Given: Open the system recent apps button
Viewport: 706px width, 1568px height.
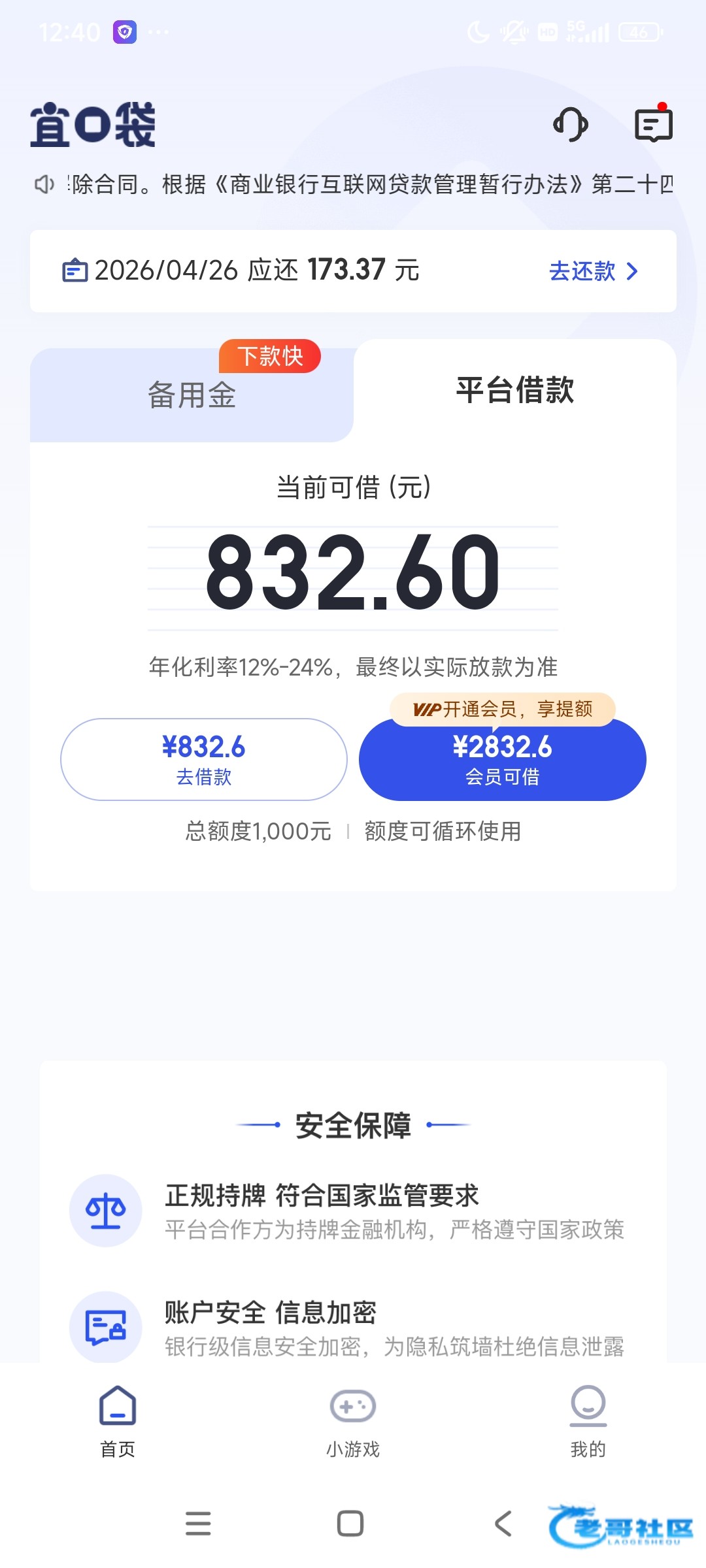Looking at the screenshot, I should 198,1524.
